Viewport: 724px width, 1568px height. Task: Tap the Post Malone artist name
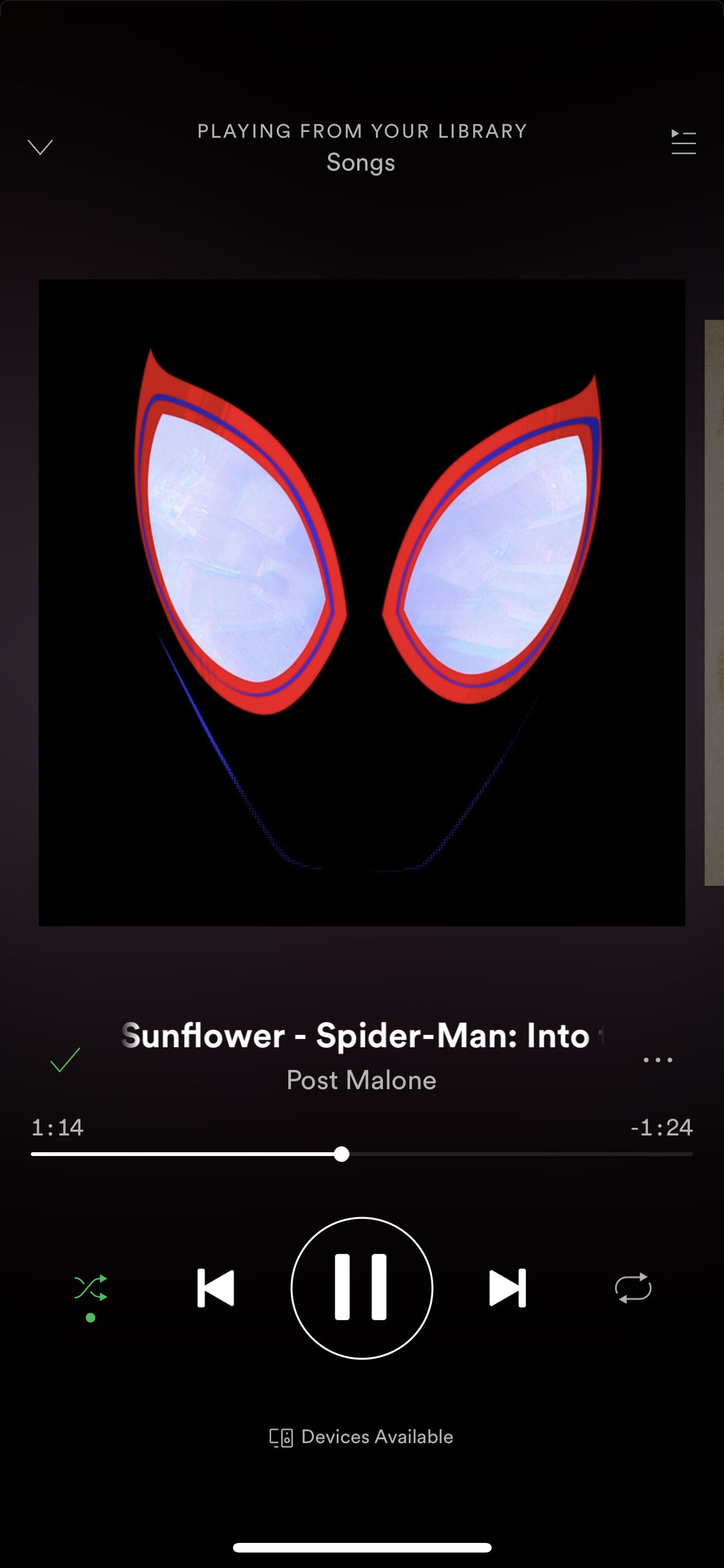tap(362, 1080)
